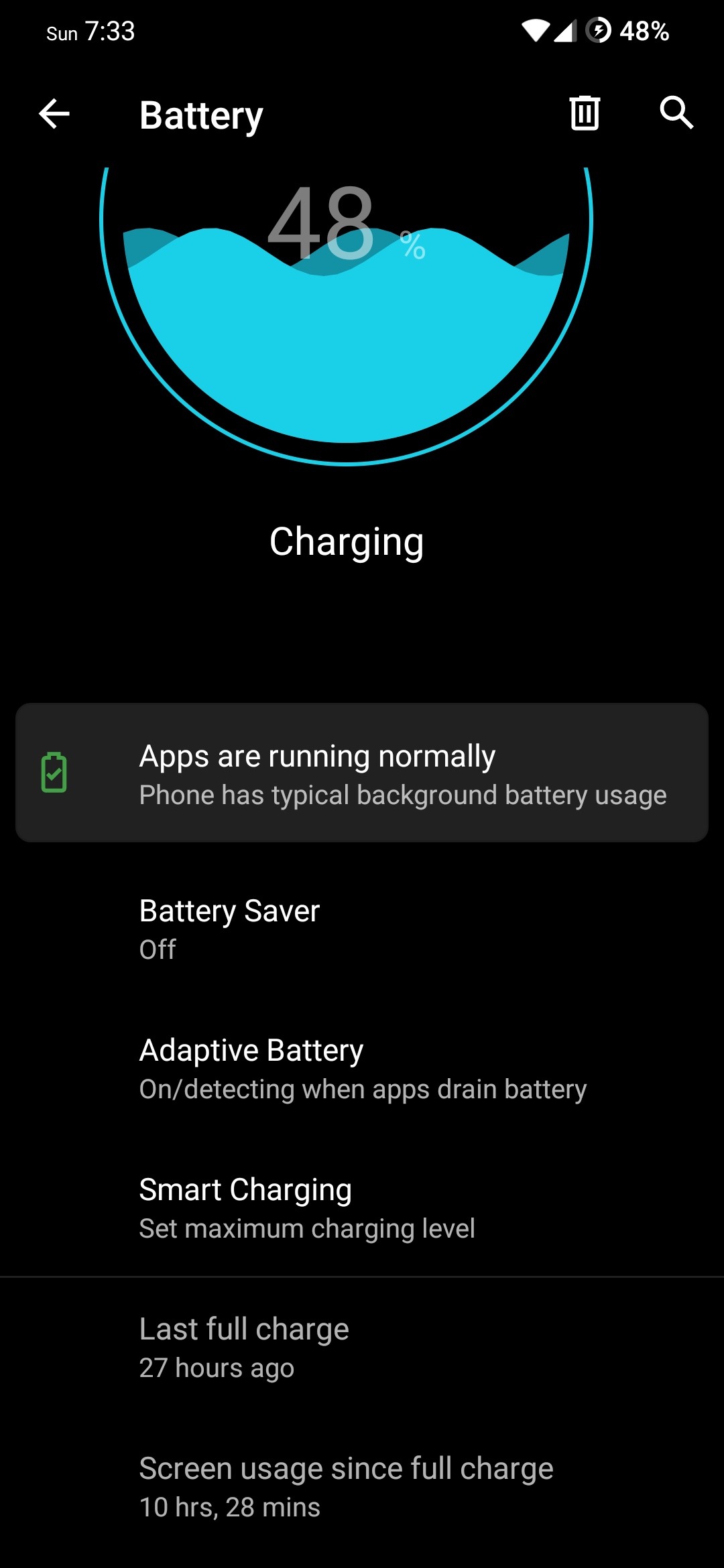Tap the trash can icon

585,113
